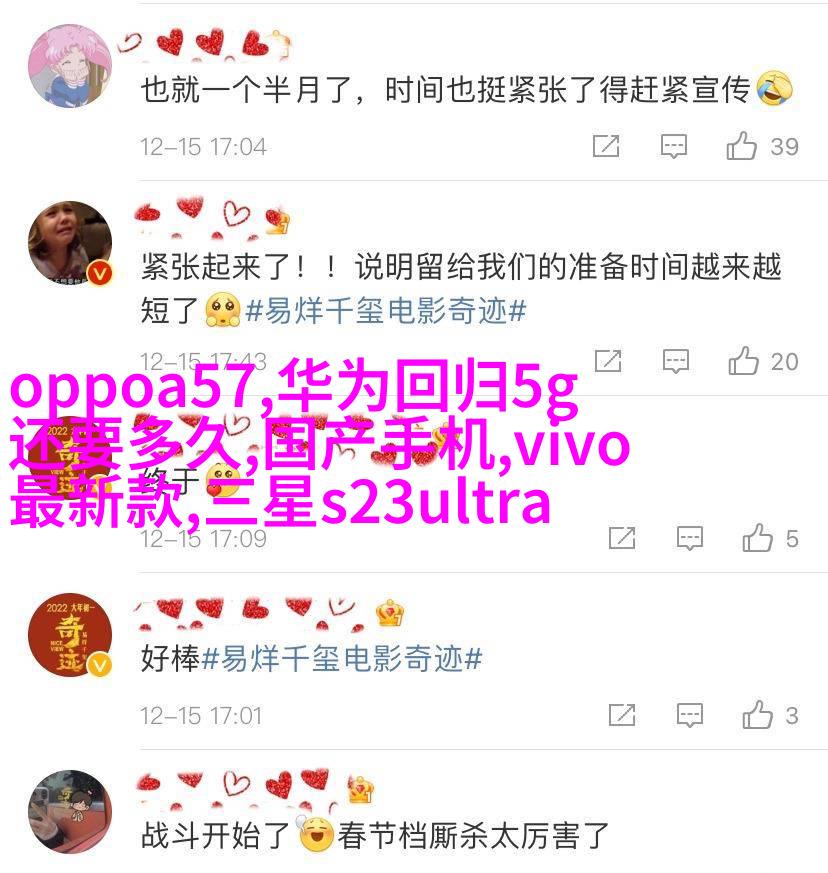Like the comment '好棒'
Screen dimensions: 828x873
(758, 715)
